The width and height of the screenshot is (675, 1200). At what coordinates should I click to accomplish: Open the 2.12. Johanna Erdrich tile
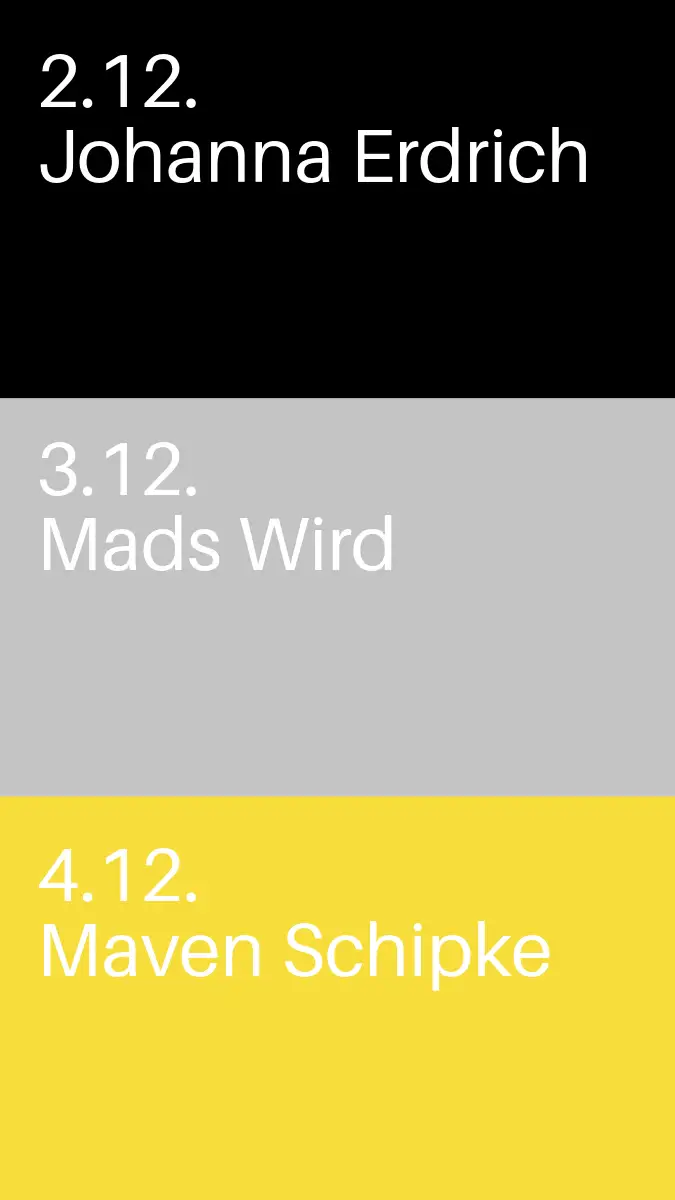pyautogui.click(x=337, y=199)
